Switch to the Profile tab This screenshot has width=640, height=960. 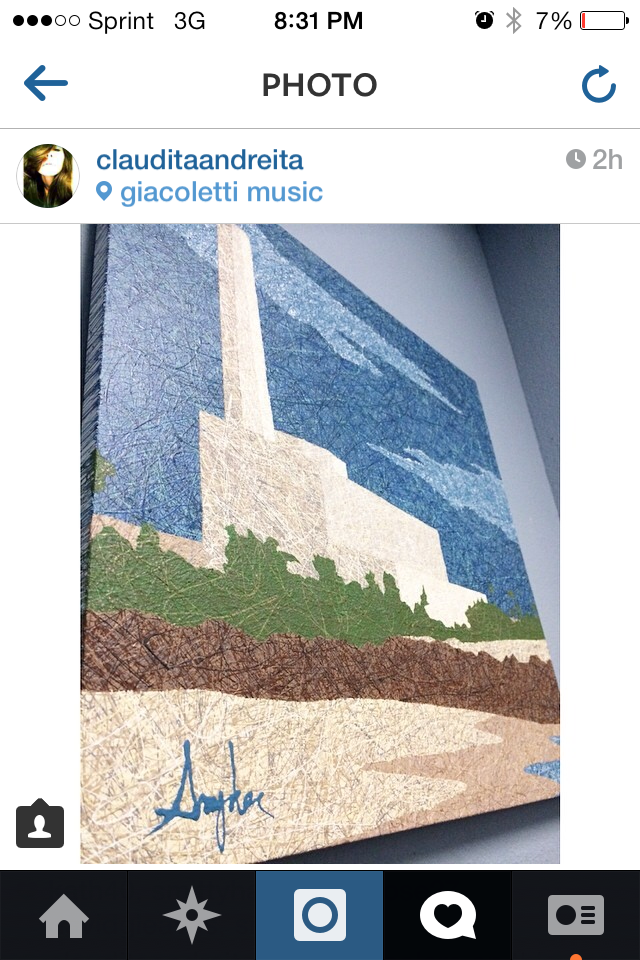[576, 915]
